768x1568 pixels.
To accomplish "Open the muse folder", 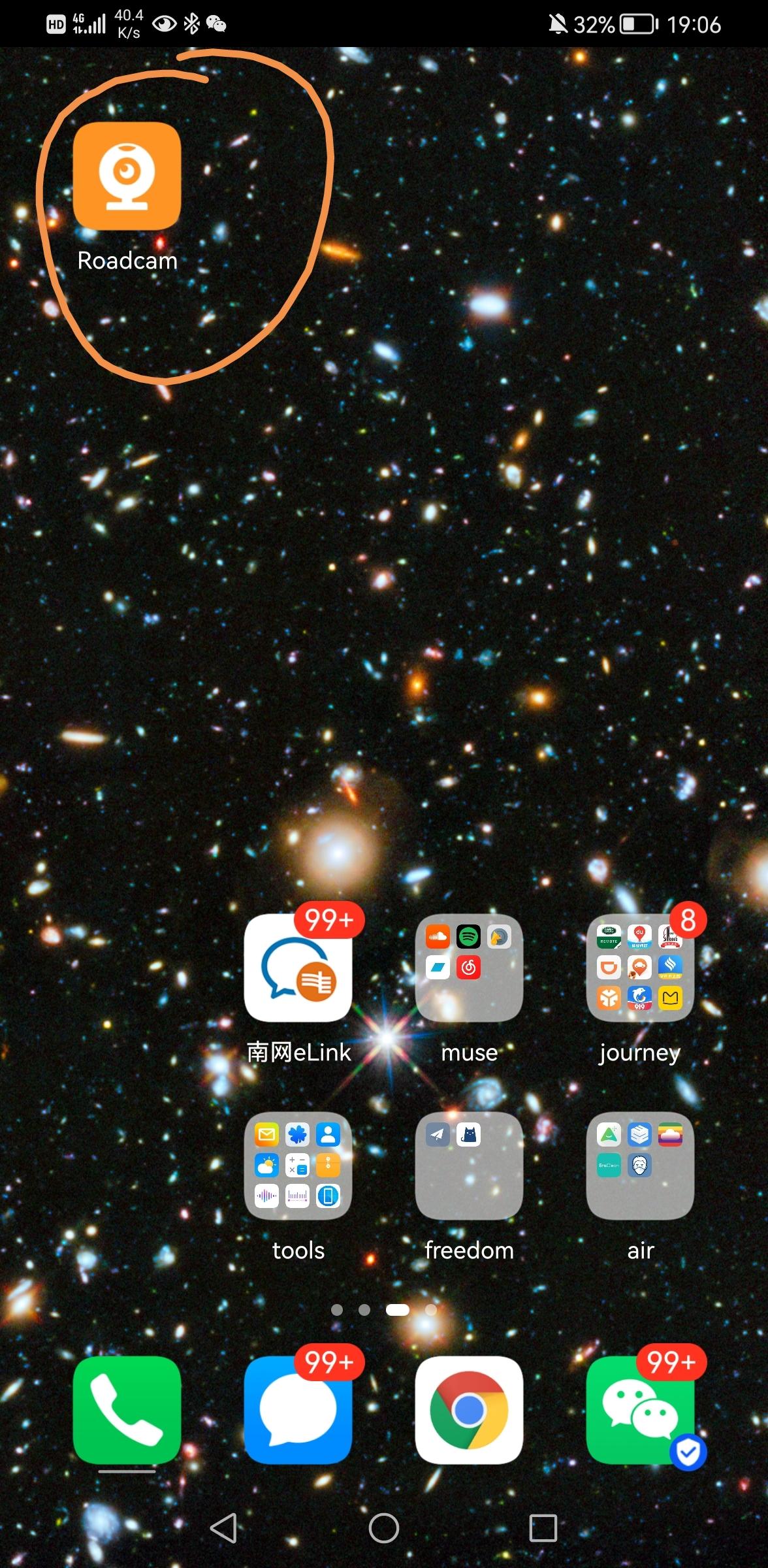I will coord(469,968).
